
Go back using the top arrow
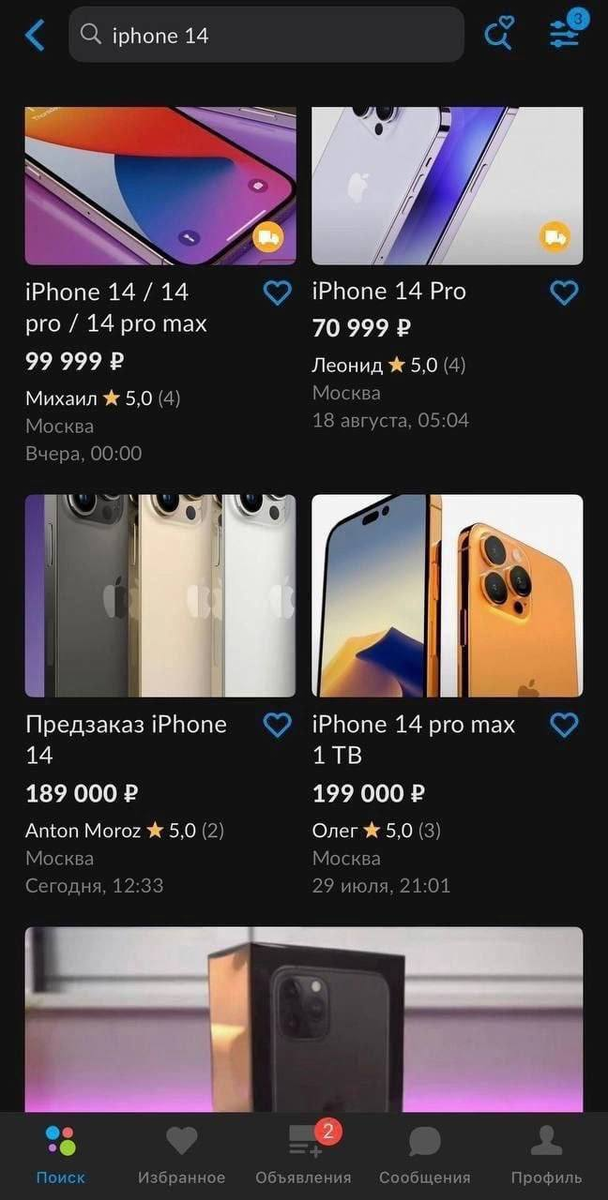34,36
